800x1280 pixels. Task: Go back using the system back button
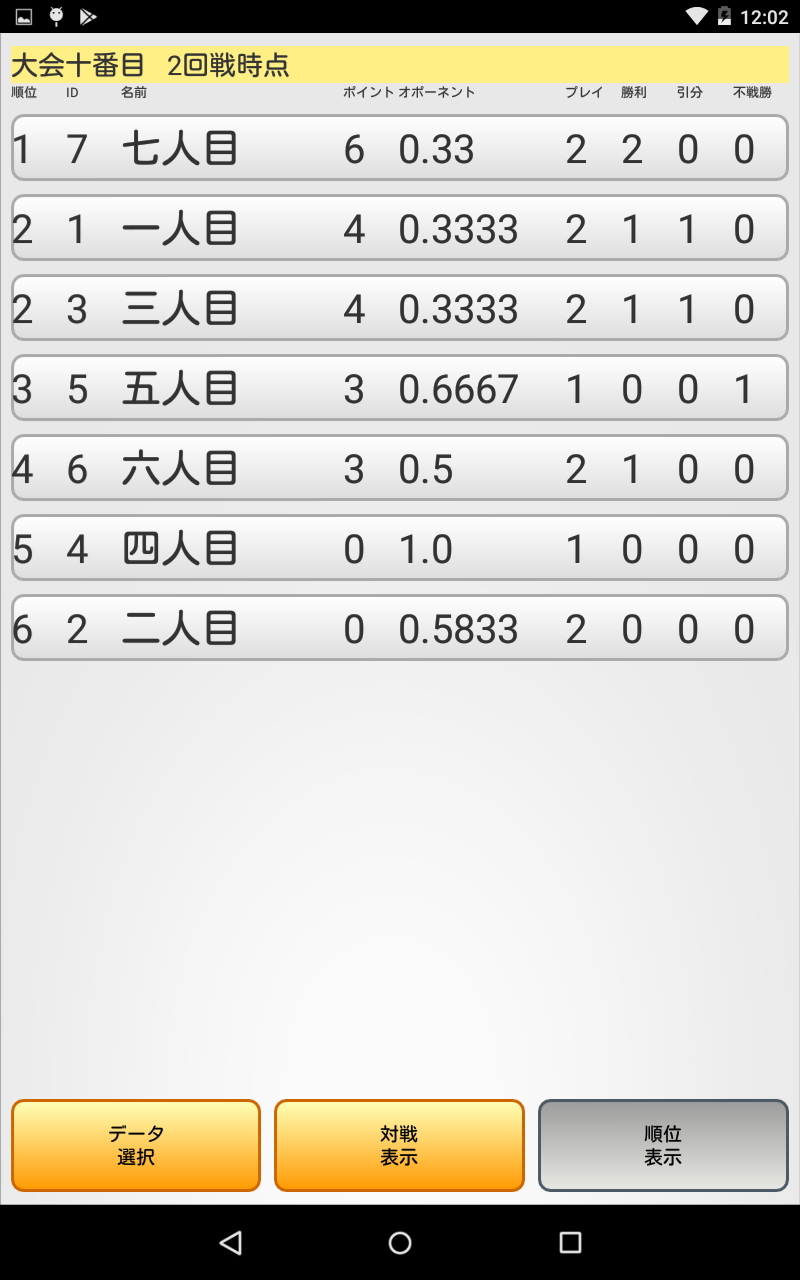[231, 1243]
